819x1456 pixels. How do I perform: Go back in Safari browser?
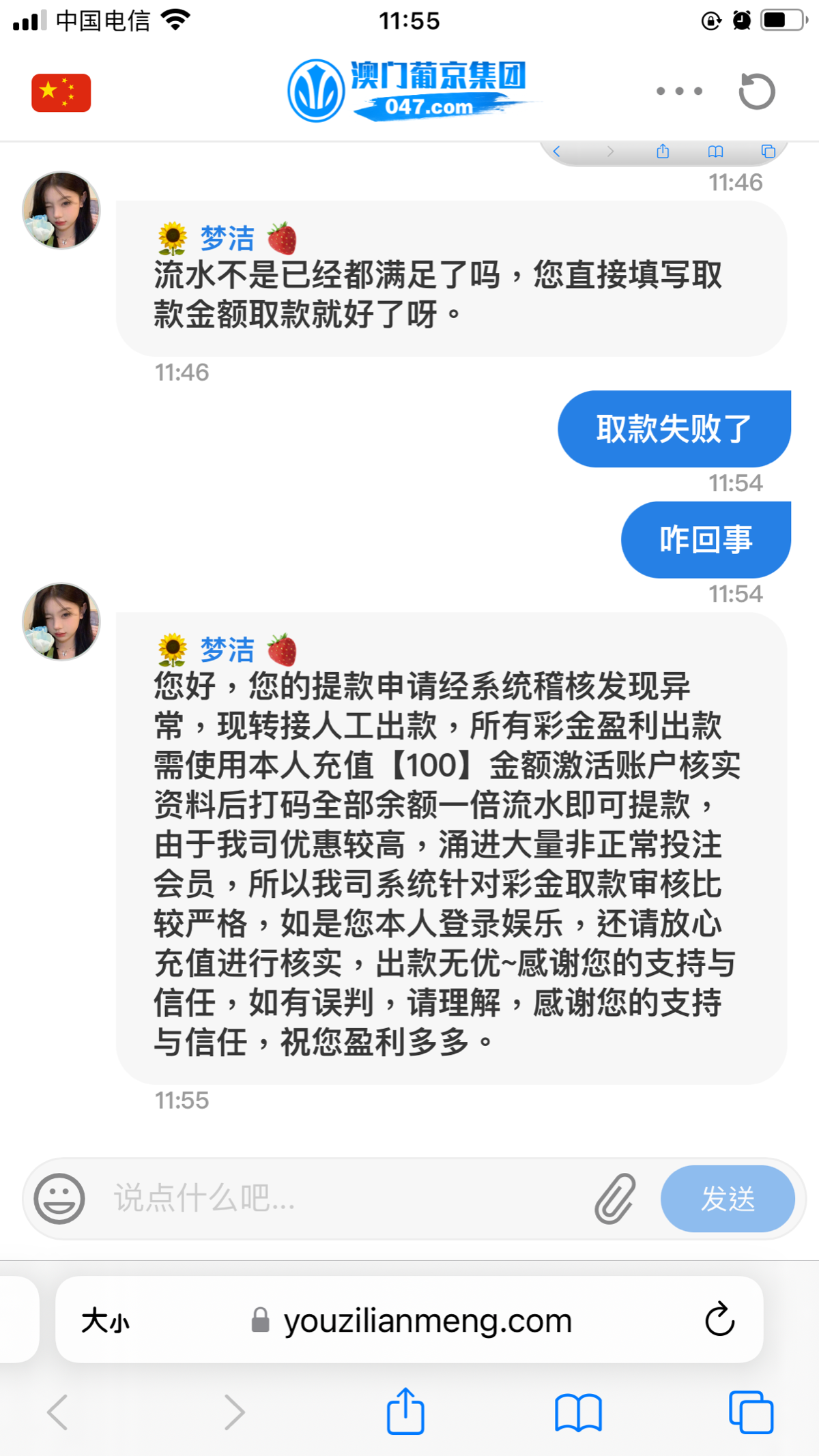58,1412
